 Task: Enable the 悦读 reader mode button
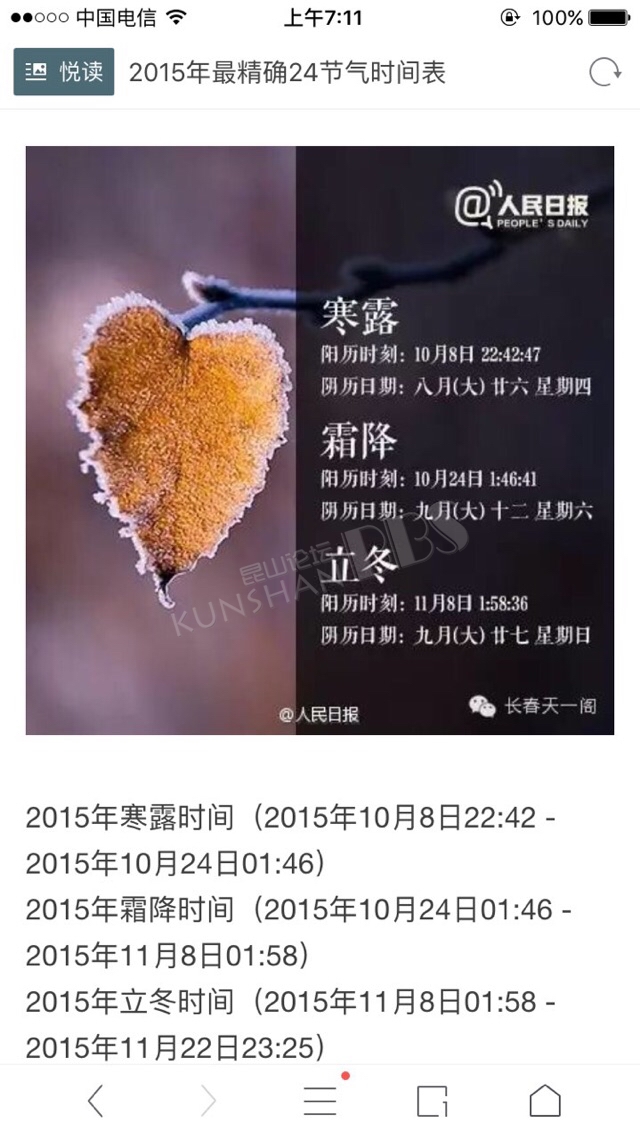(x=64, y=72)
